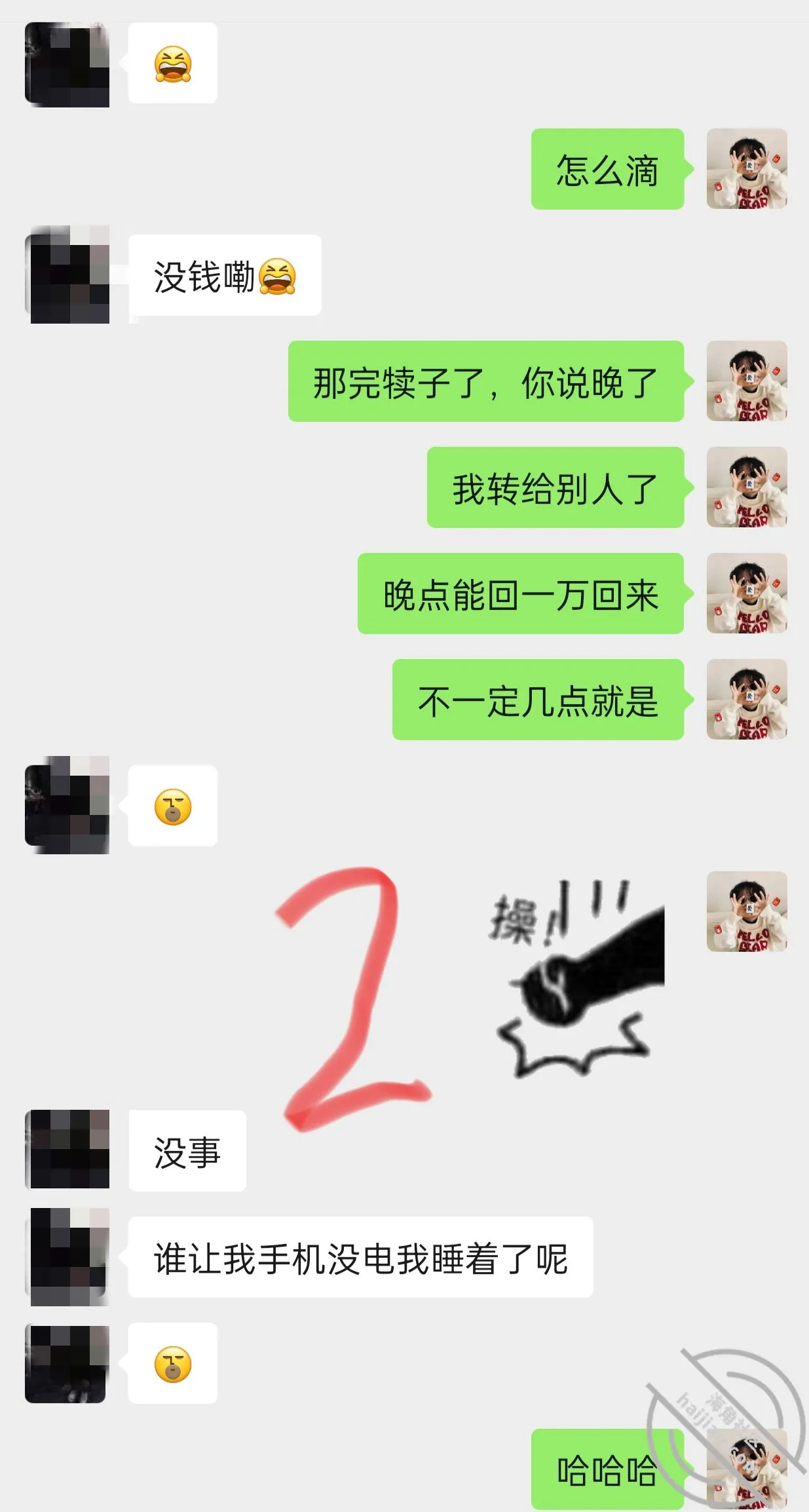Open sender's avatar beside 我转给别人了
This screenshot has height=1512, width=809.
747,487
